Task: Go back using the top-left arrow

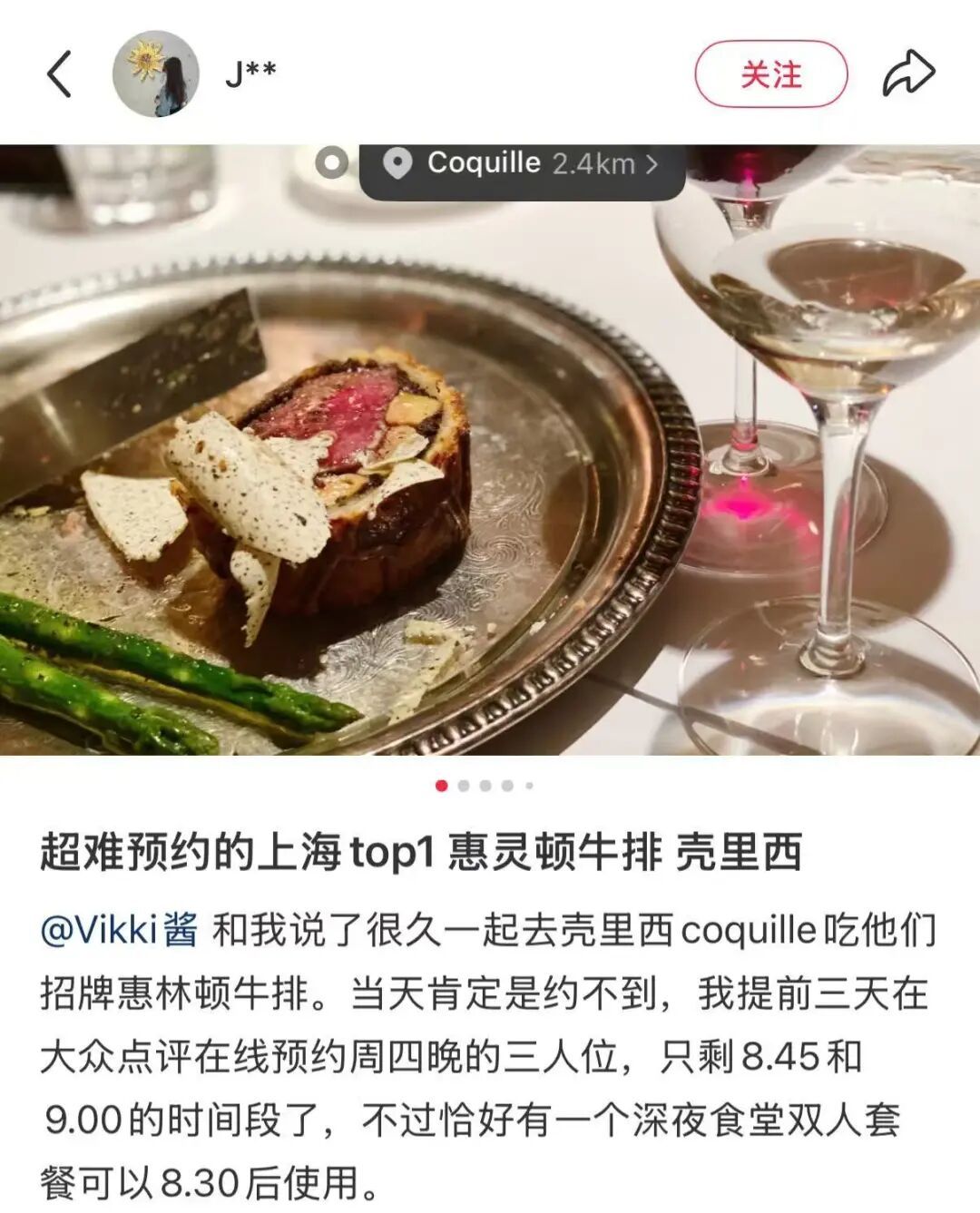Action: pyautogui.click(x=60, y=73)
